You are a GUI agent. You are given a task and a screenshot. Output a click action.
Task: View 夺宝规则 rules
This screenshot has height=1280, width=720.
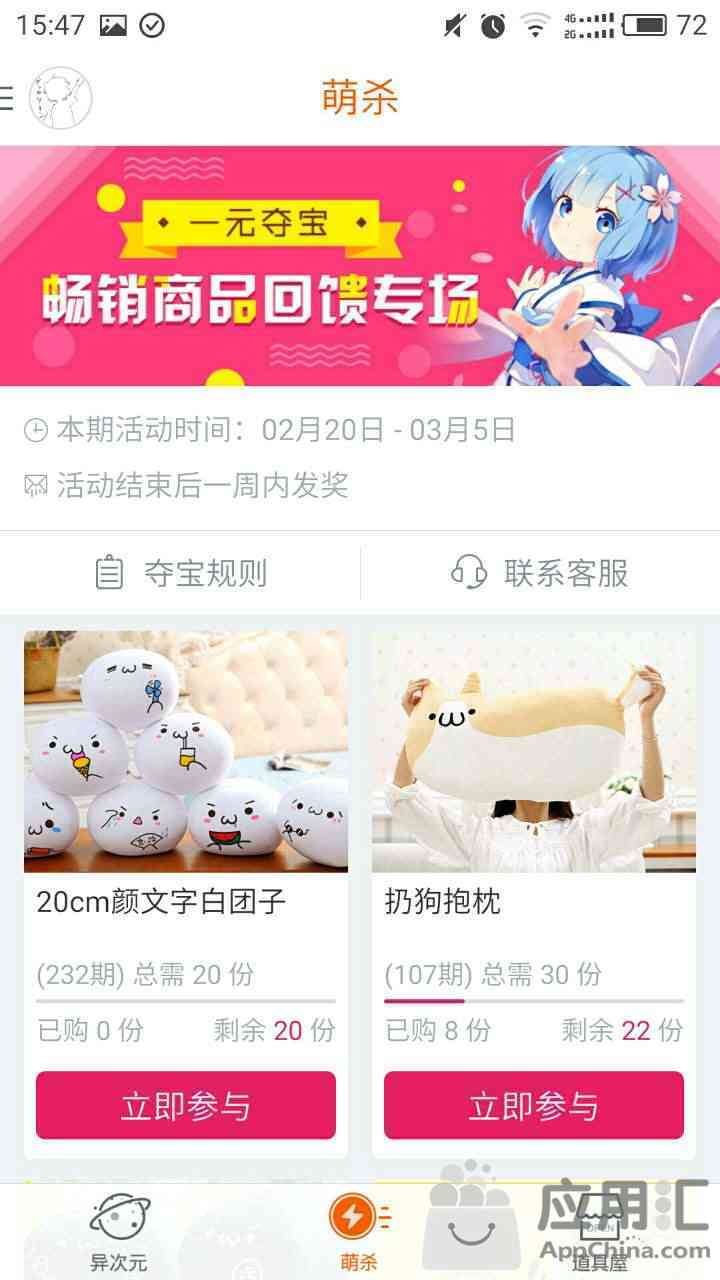point(180,573)
